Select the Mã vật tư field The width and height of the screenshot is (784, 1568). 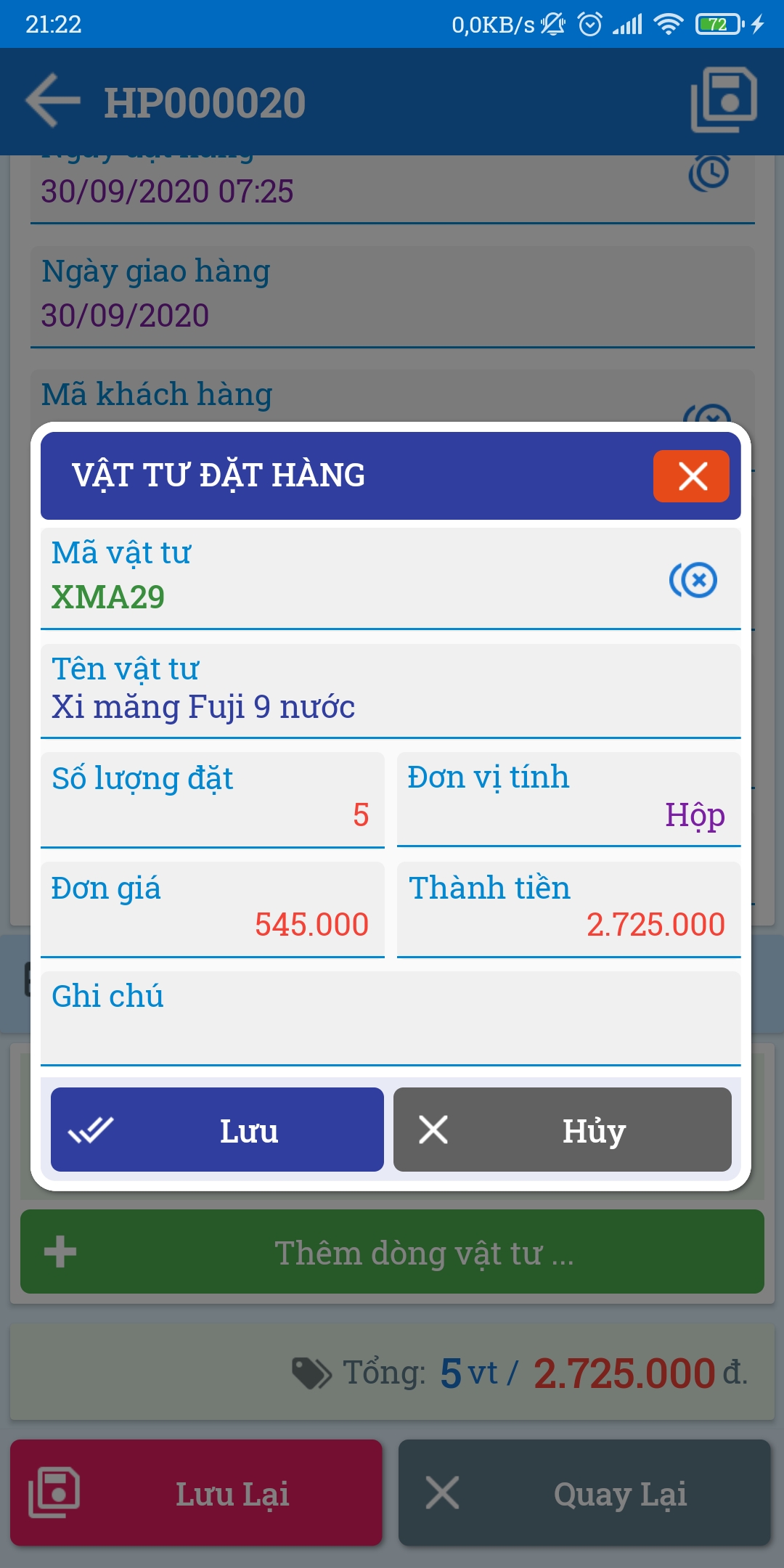(348, 579)
